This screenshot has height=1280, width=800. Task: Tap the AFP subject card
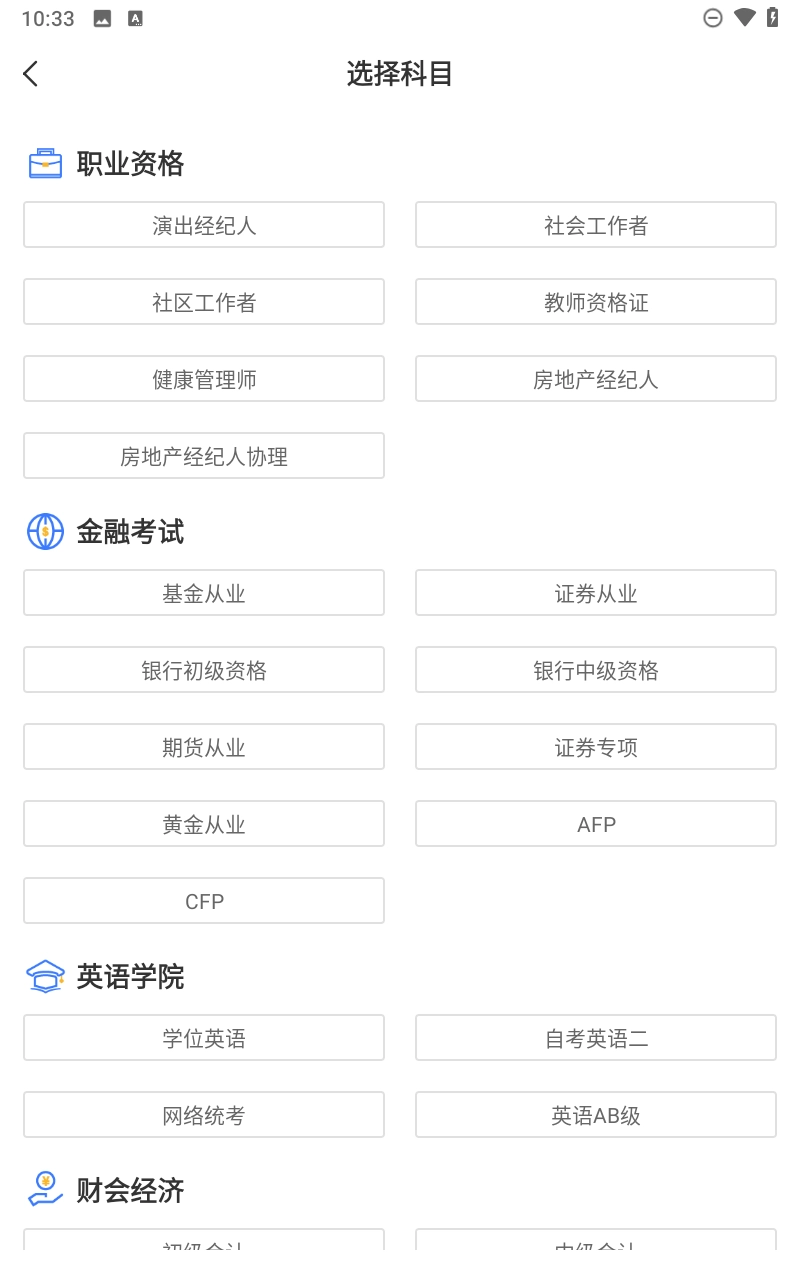coord(595,823)
